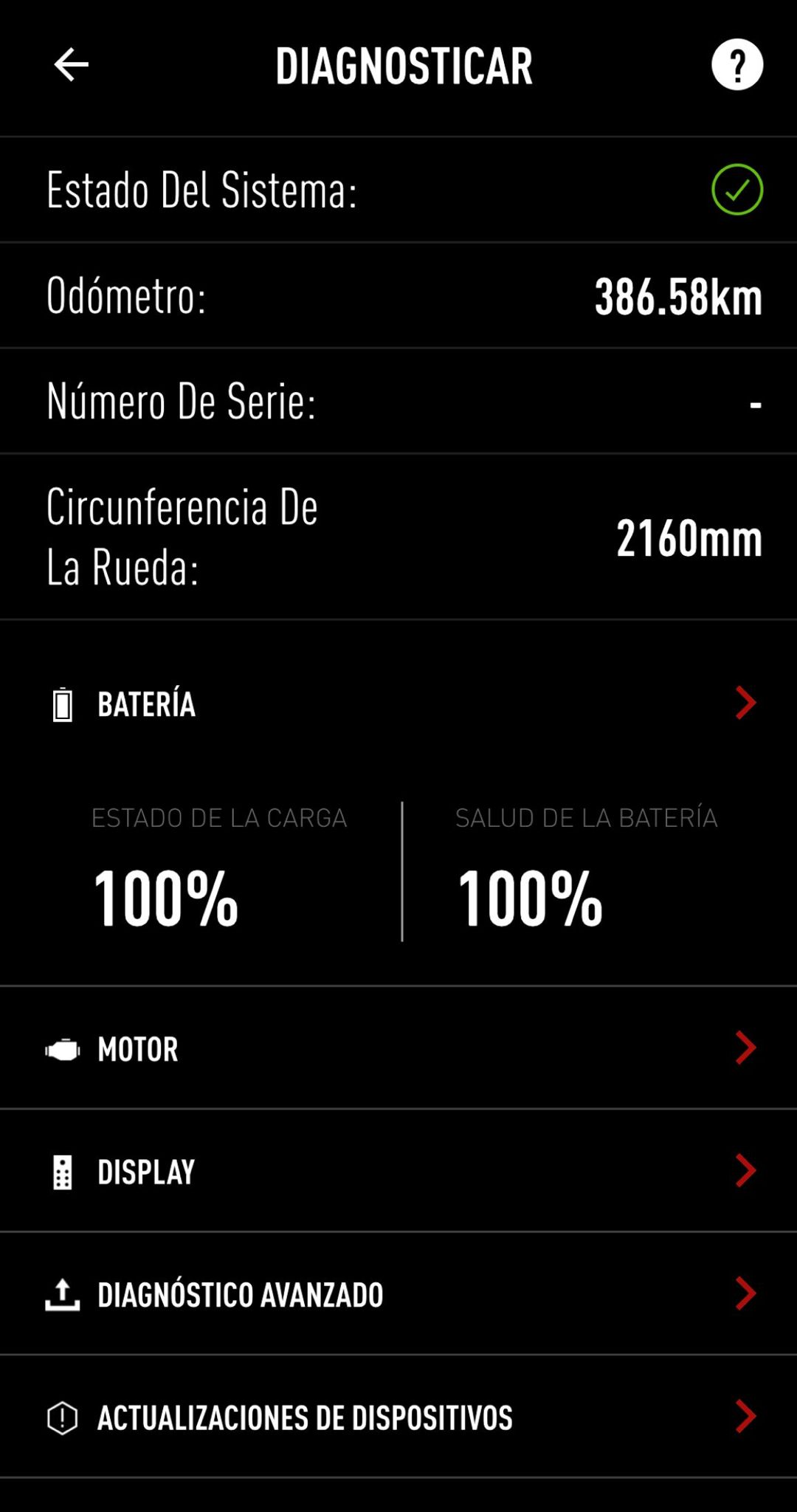This screenshot has height=1512, width=797.
Task: Go back from the Diagnosticar screen
Action: pos(71,65)
